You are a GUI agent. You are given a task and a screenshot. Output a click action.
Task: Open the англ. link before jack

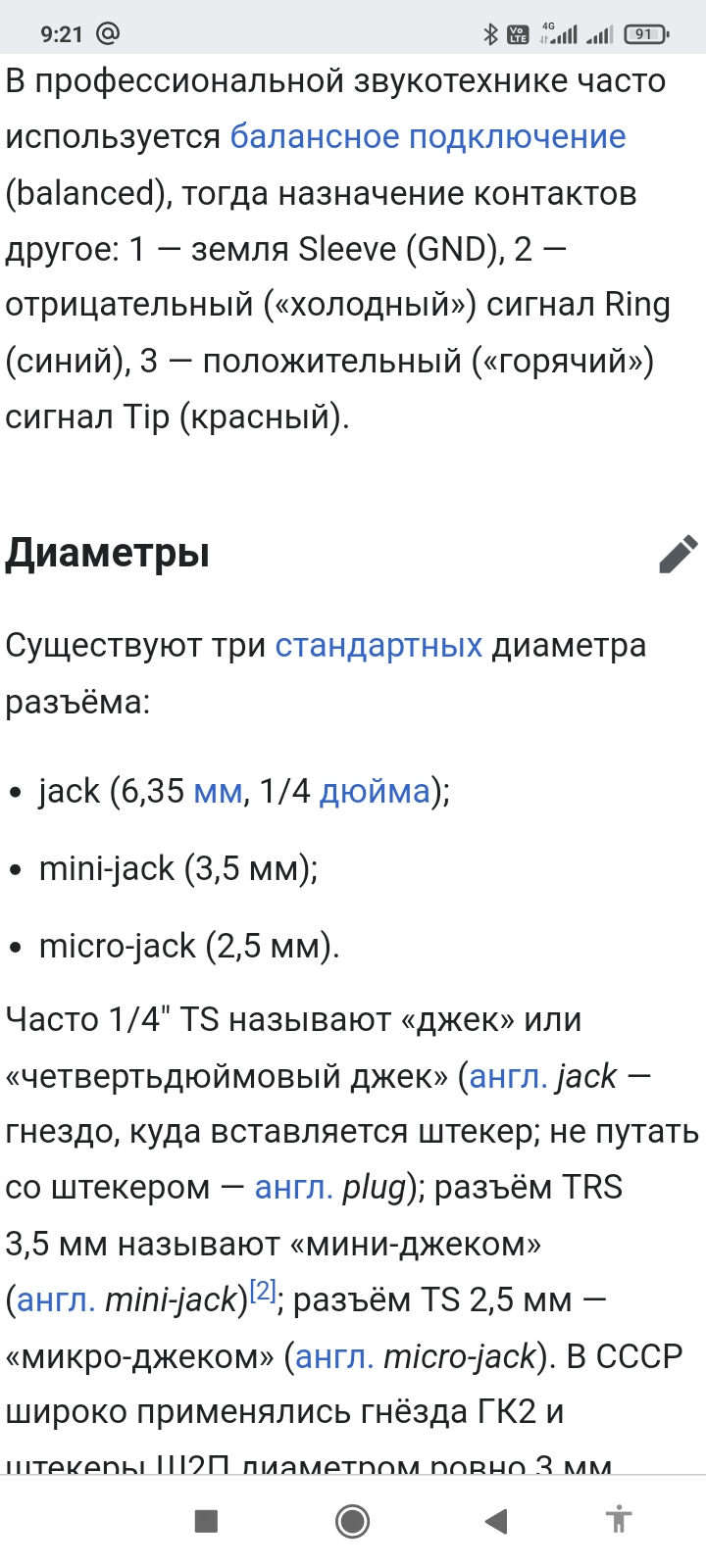point(508,1076)
